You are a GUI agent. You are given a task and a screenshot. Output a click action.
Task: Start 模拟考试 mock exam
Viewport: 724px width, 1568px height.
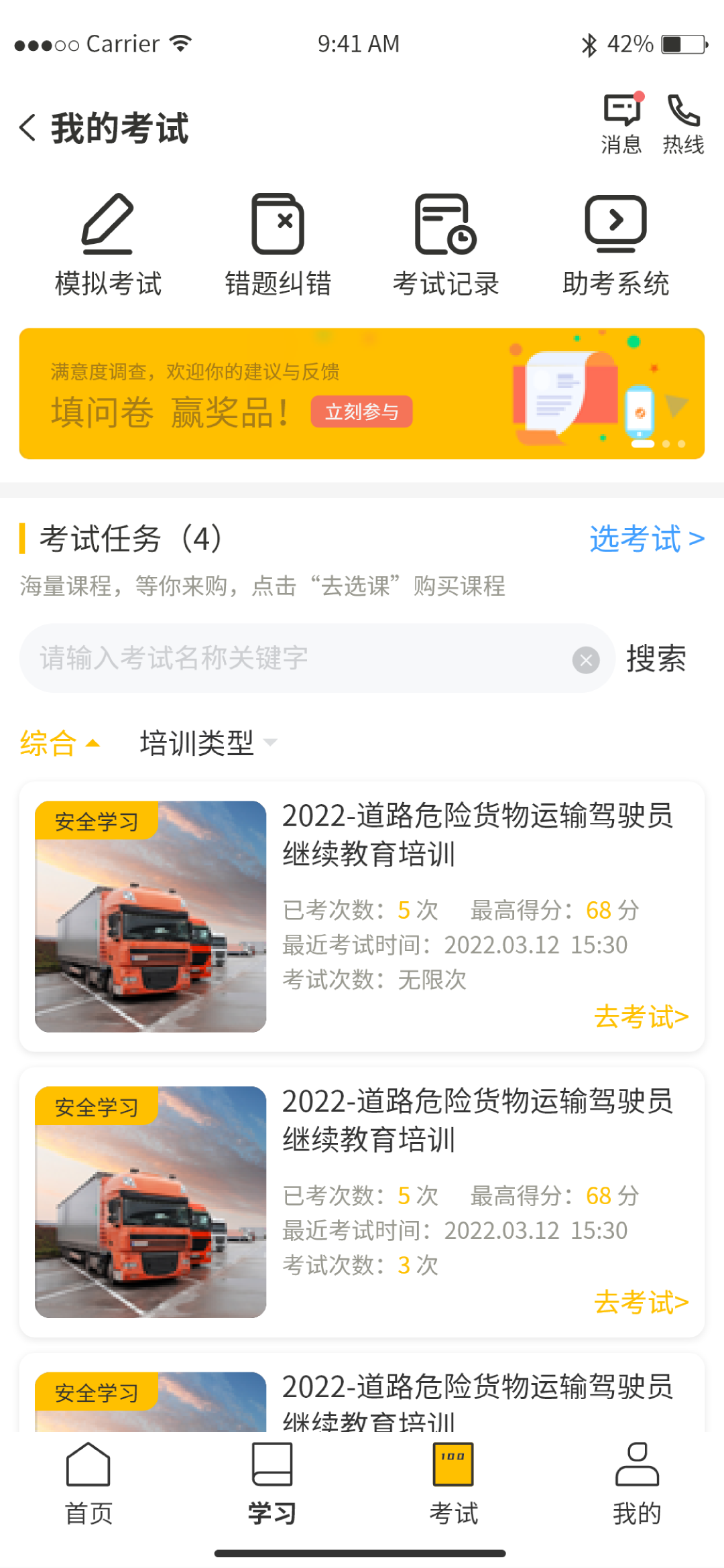[x=108, y=245]
